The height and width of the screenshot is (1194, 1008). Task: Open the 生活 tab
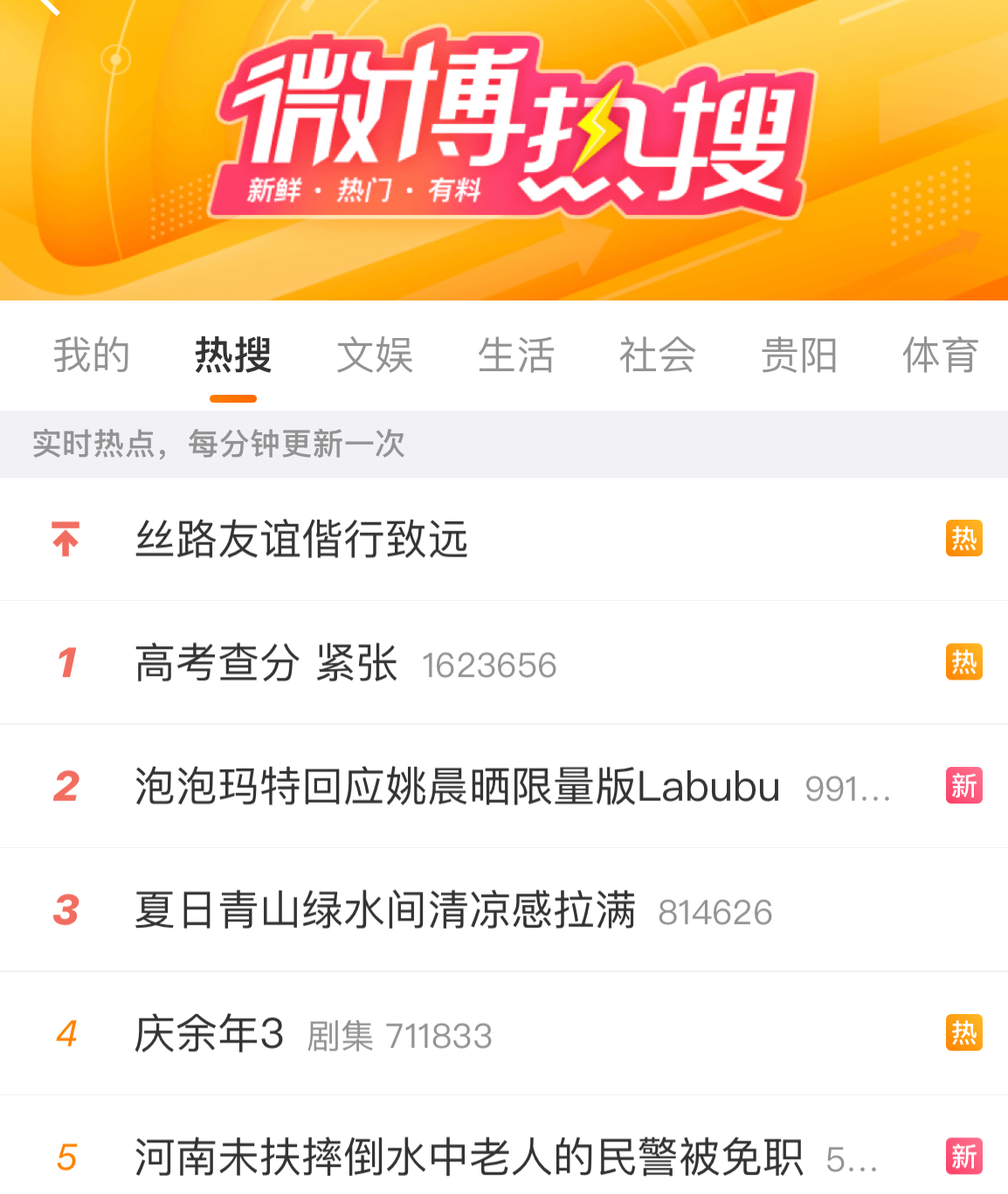(x=516, y=355)
